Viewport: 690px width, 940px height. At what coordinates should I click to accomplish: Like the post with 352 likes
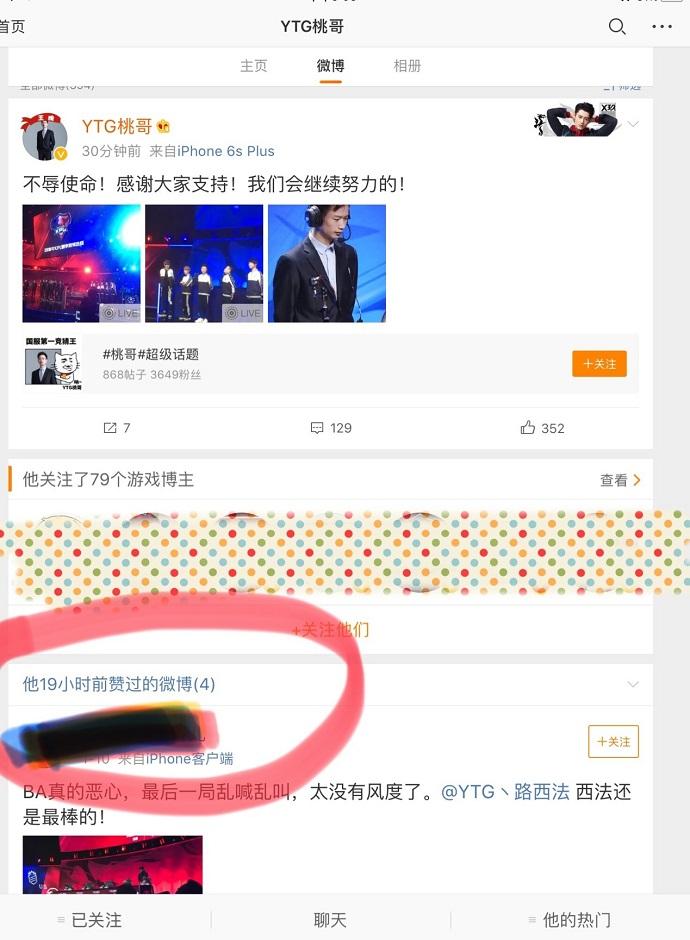(x=543, y=428)
